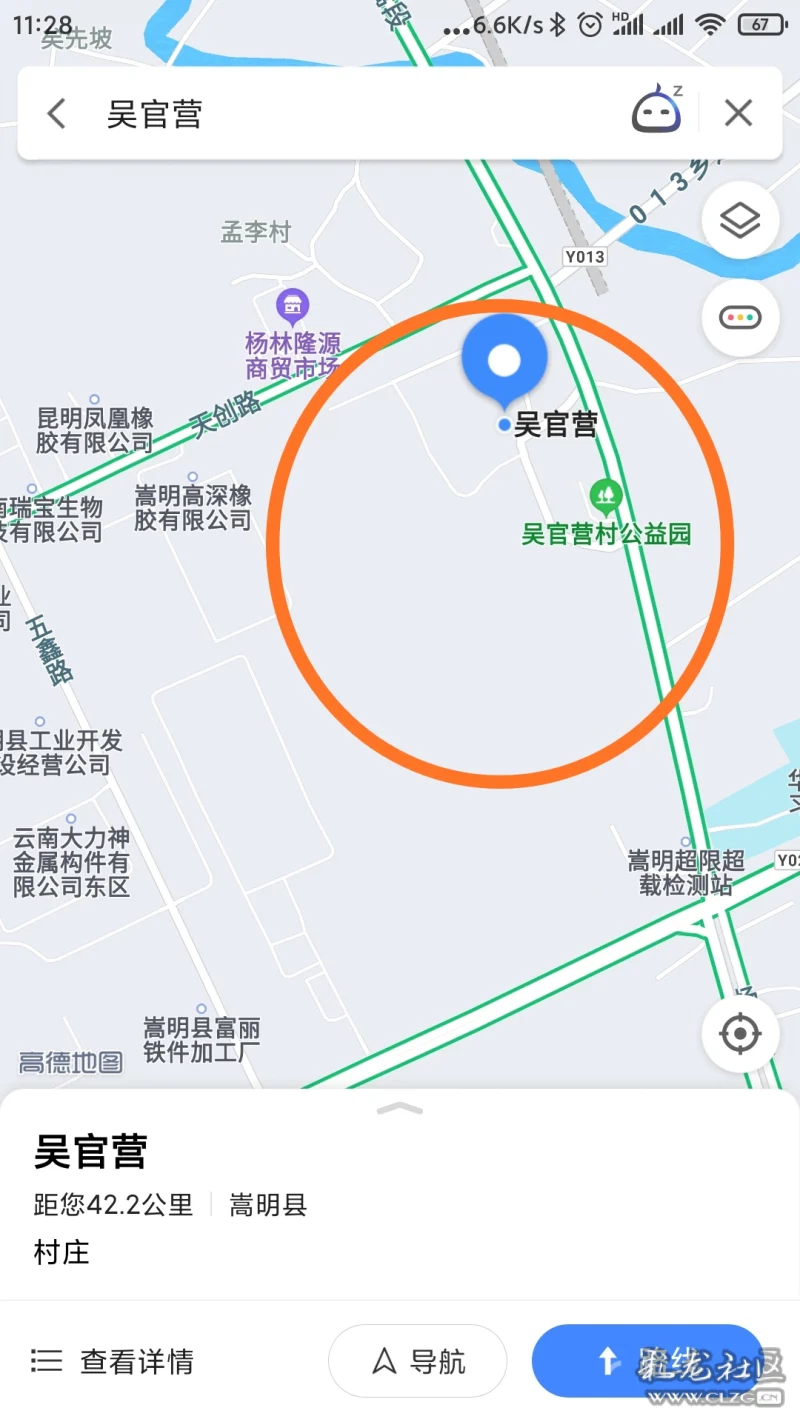Tap the AI assistant robot icon
The image size is (800, 1422).
coord(657,111)
